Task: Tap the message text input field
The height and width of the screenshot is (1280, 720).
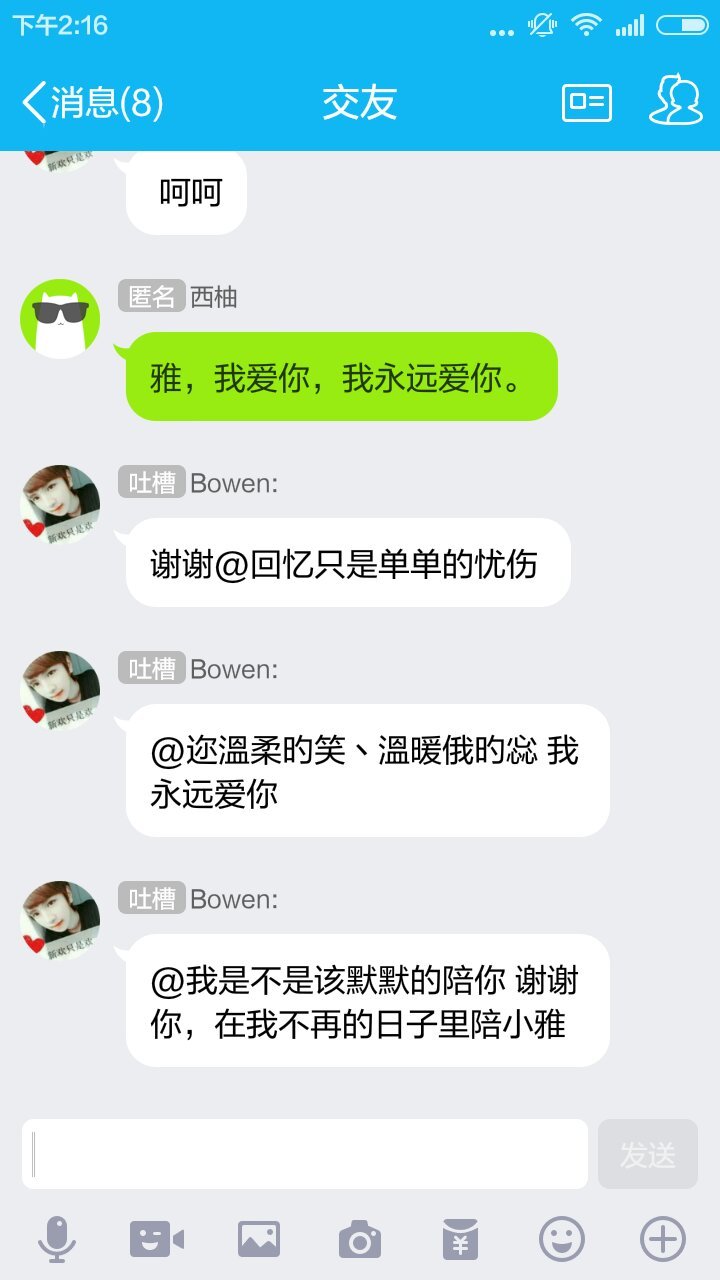Action: click(305, 1154)
